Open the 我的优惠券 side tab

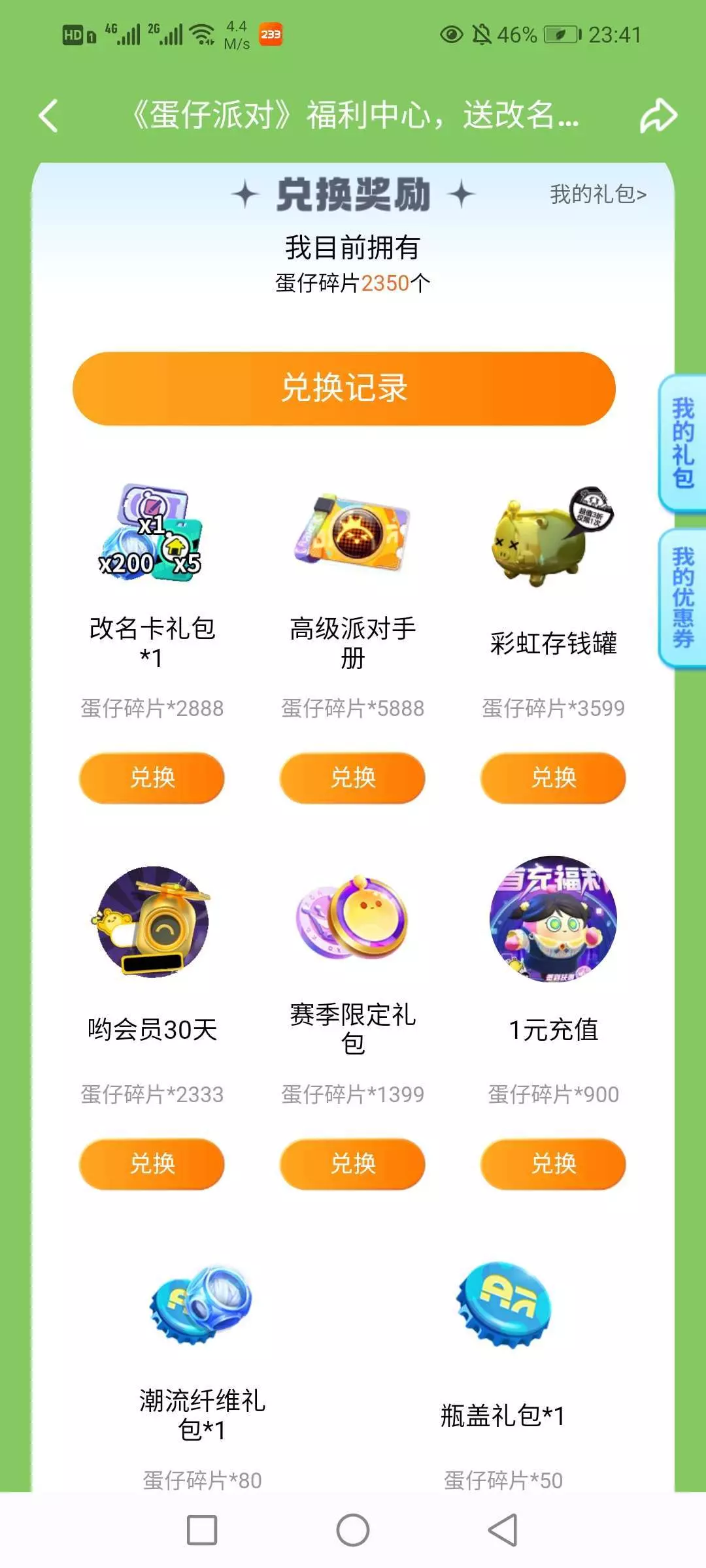click(x=682, y=598)
